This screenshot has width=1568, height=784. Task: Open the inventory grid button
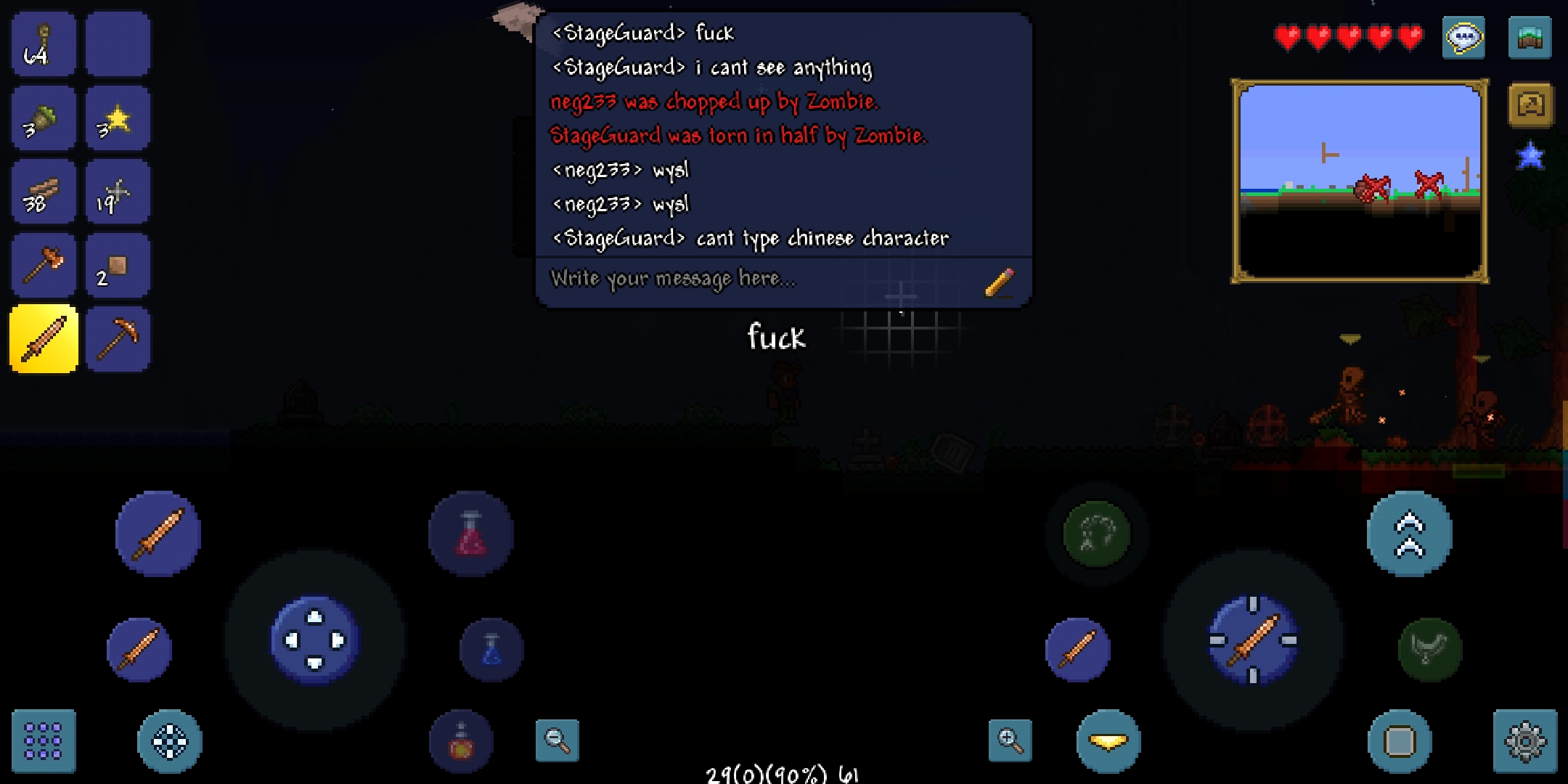click(44, 741)
